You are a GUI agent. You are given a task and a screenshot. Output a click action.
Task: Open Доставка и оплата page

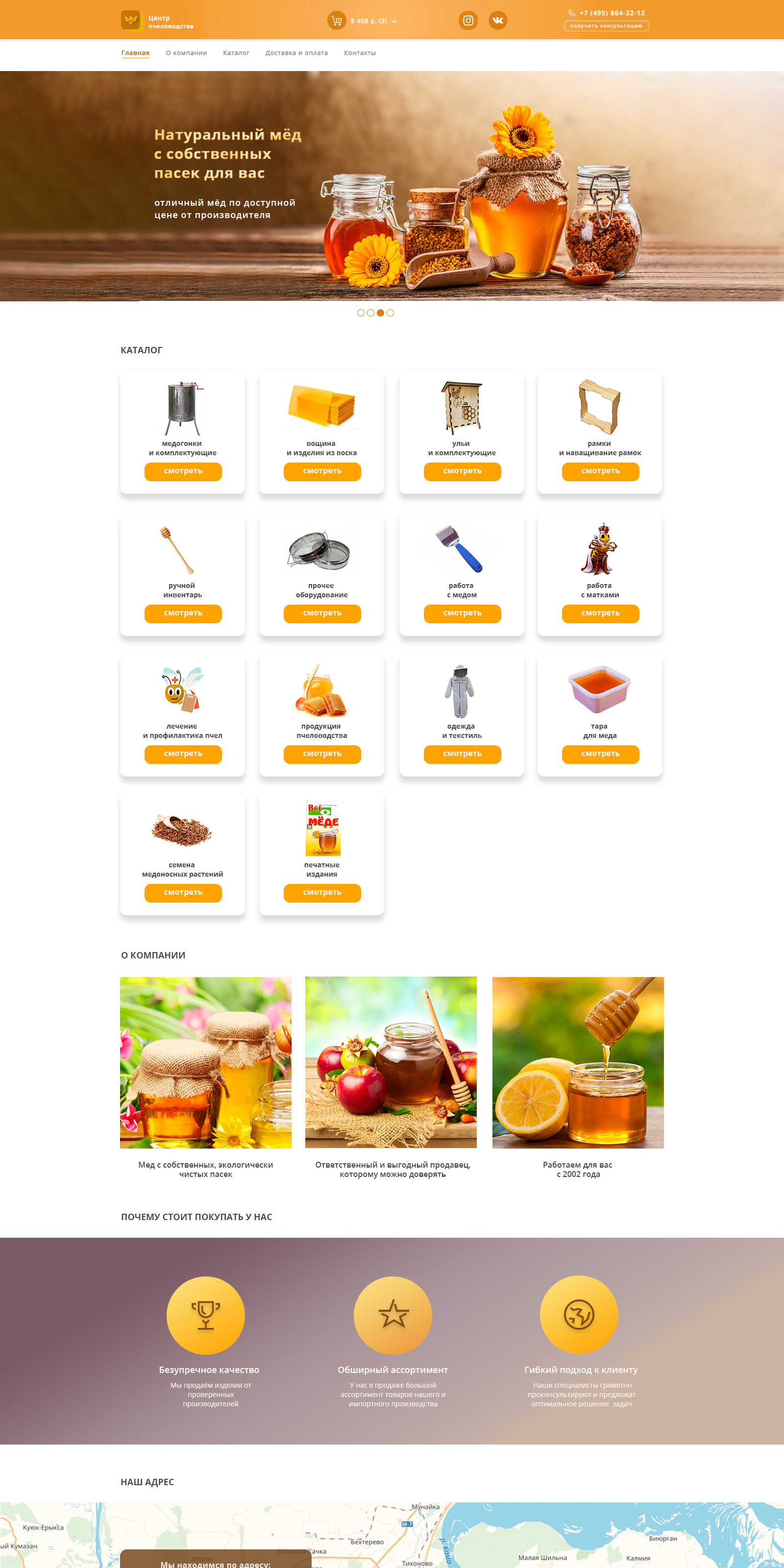pyautogui.click(x=296, y=53)
